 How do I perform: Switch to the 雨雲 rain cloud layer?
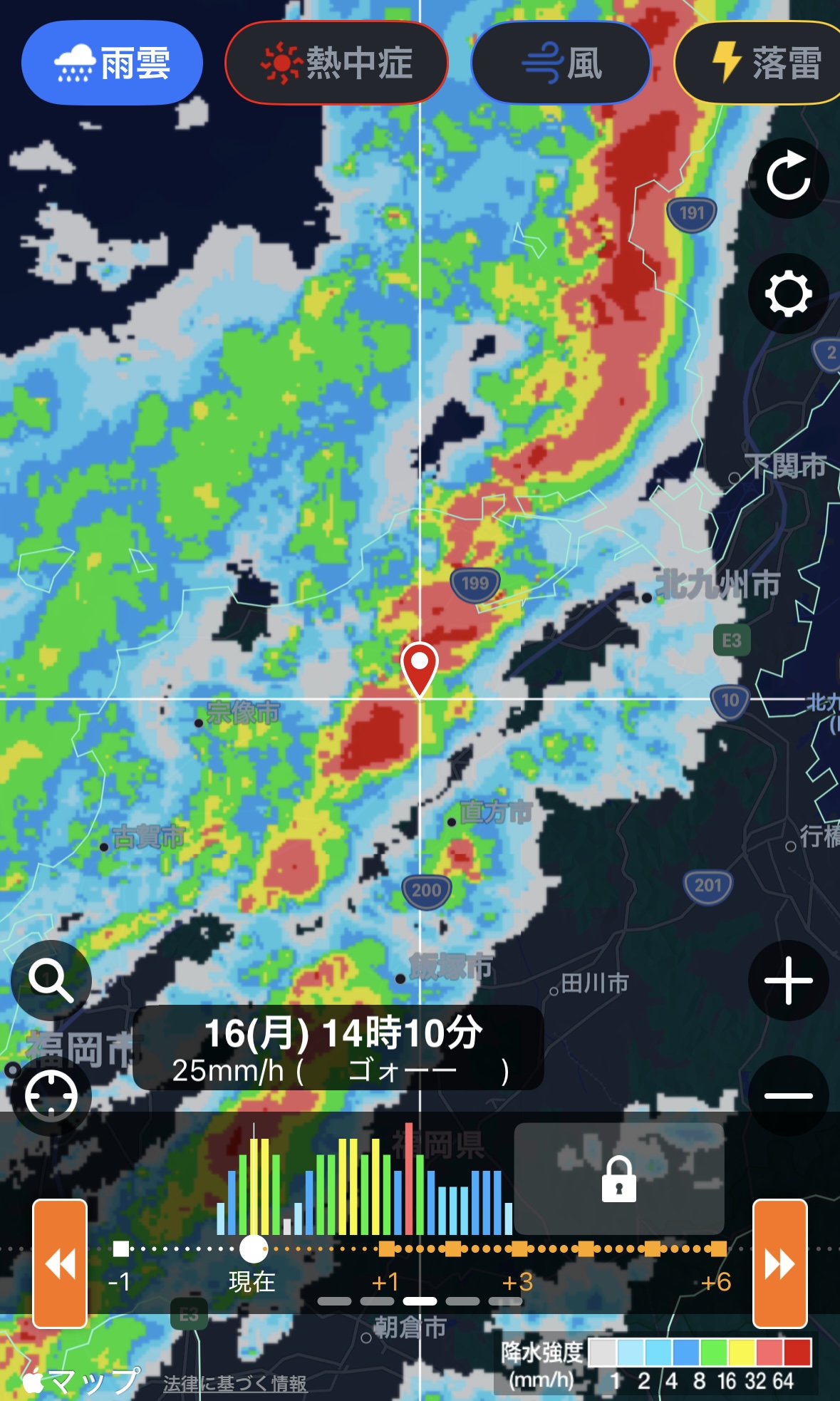click(x=112, y=63)
